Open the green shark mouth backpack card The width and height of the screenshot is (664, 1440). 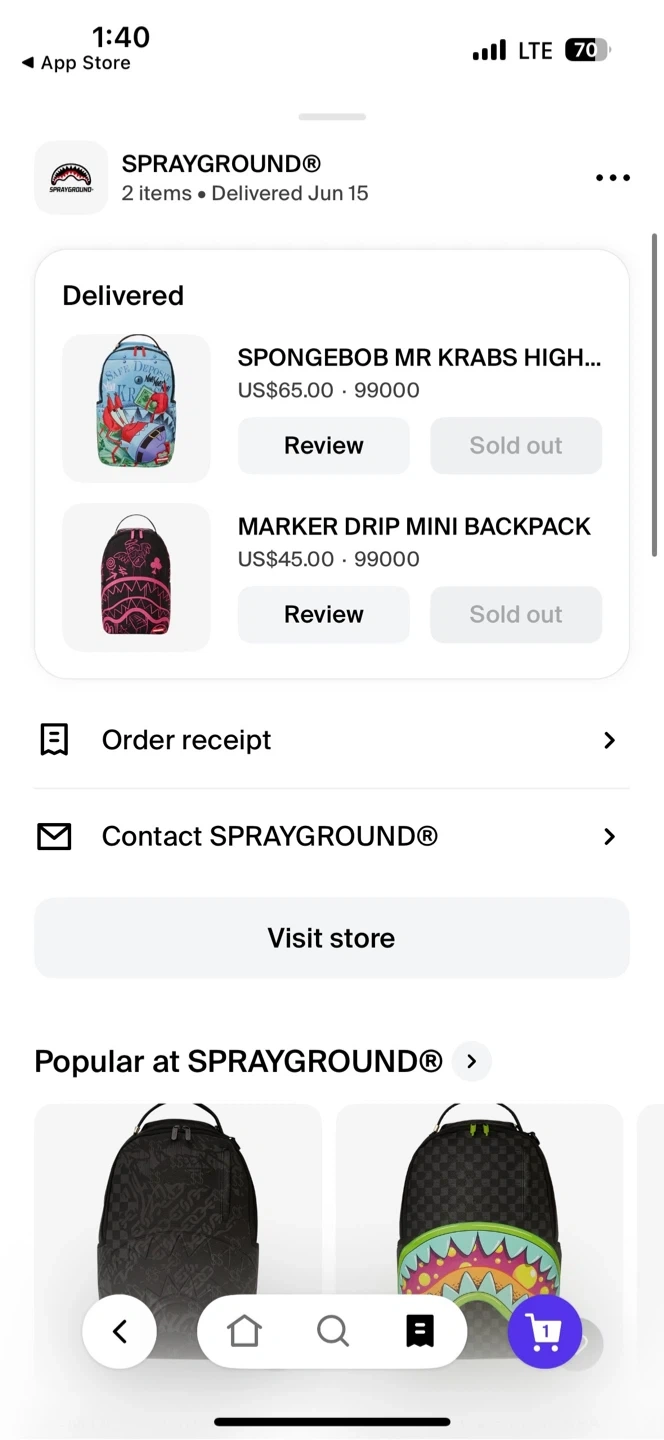click(x=479, y=1200)
